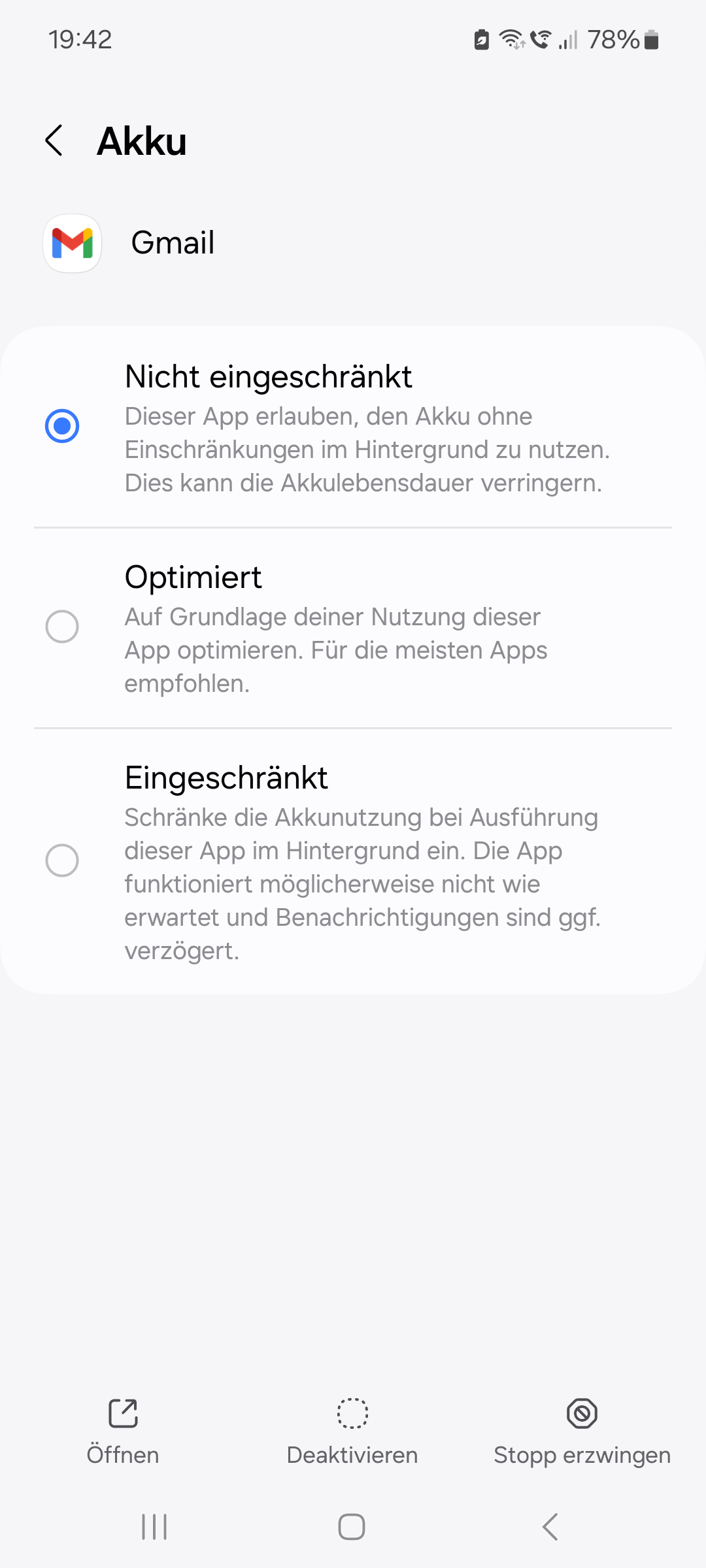
Task: Go back from the Akku screen
Action: [x=54, y=140]
